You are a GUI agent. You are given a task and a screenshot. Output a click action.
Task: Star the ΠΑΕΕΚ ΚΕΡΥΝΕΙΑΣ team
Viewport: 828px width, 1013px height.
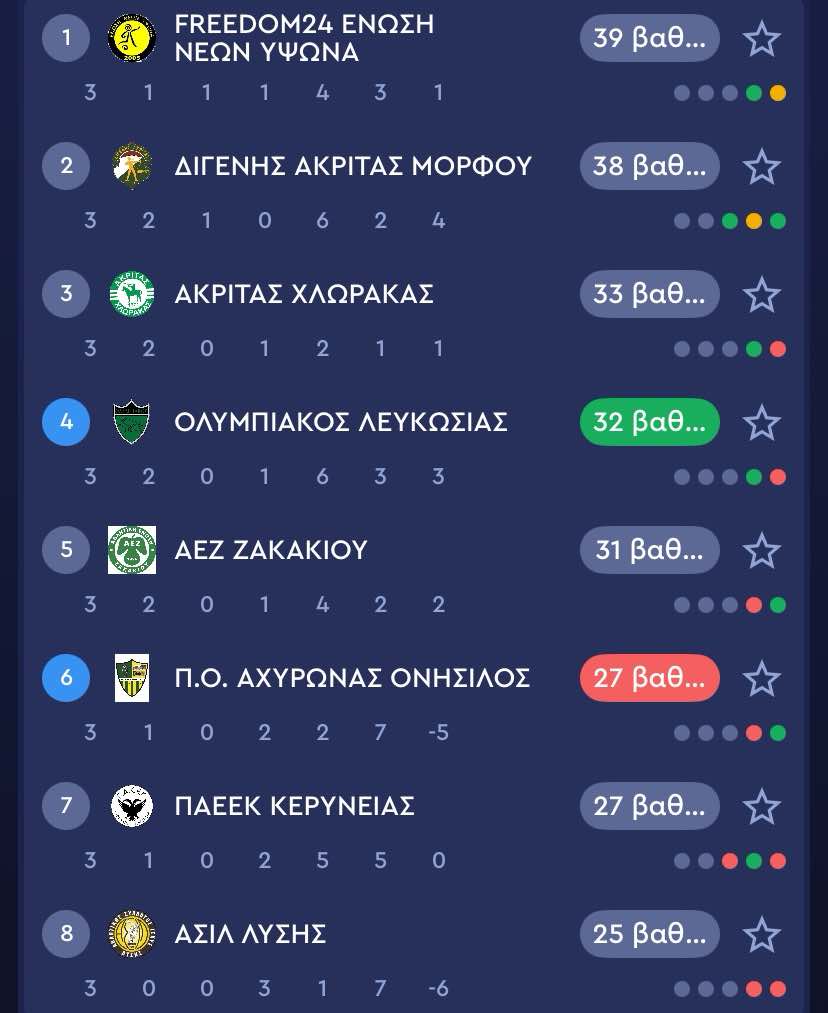coord(762,806)
